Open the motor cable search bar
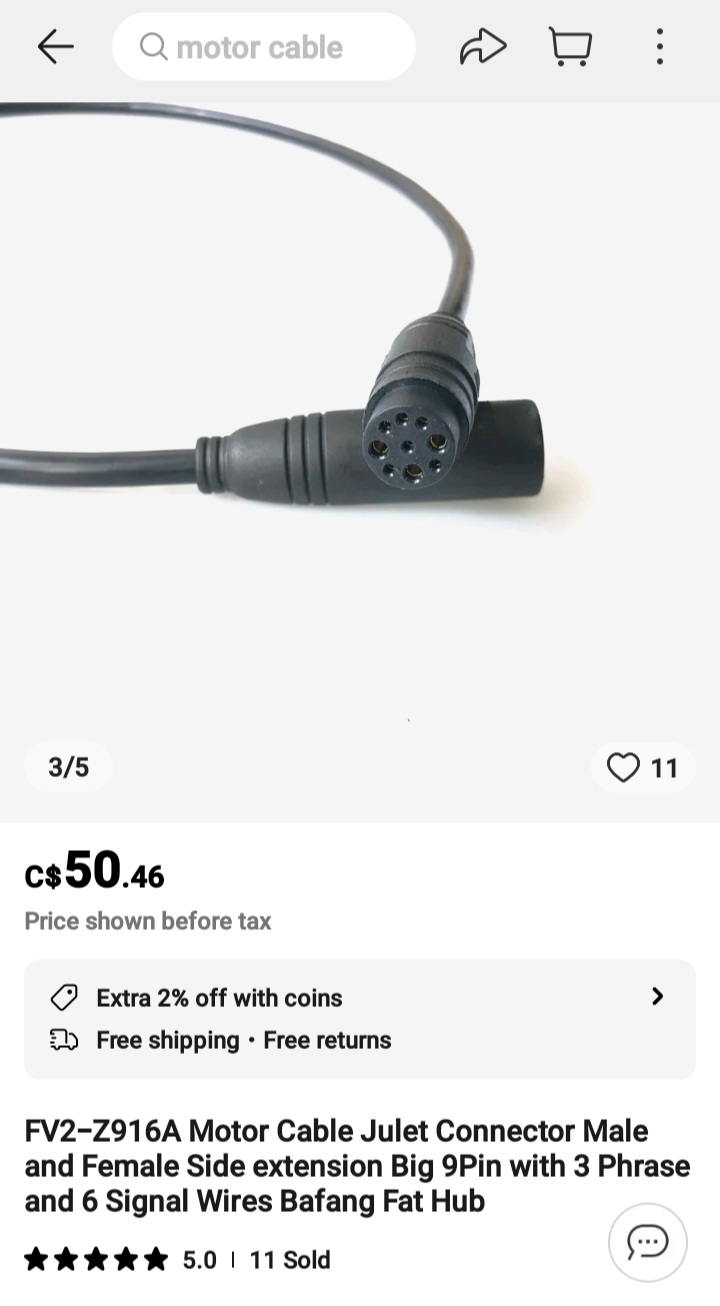Image resolution: width=720 pixels, height=1306 pixels. pyautogui.click(x=264, y=46)
